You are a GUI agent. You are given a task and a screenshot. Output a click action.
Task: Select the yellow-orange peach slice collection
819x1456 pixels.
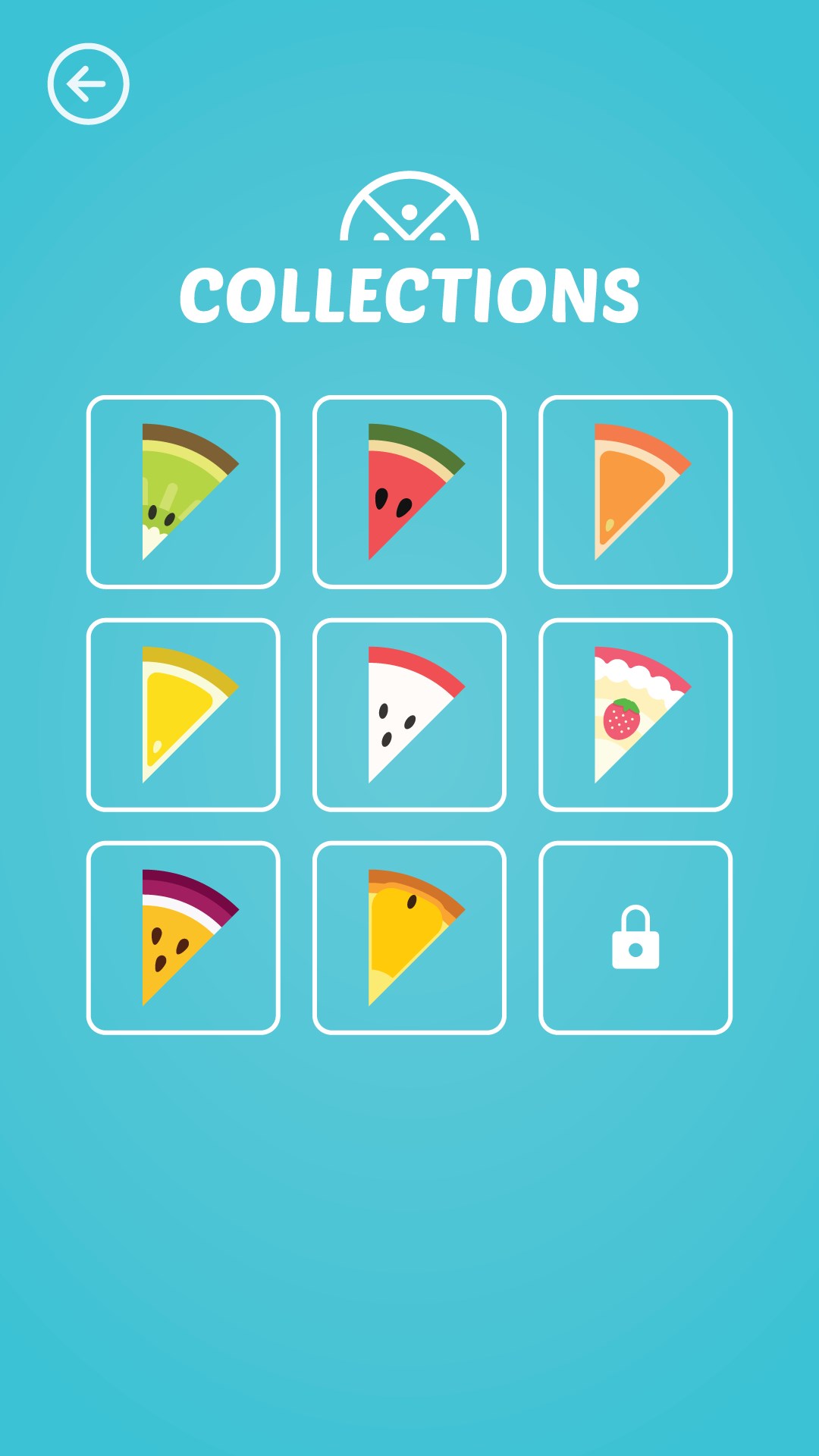[409, 937]
